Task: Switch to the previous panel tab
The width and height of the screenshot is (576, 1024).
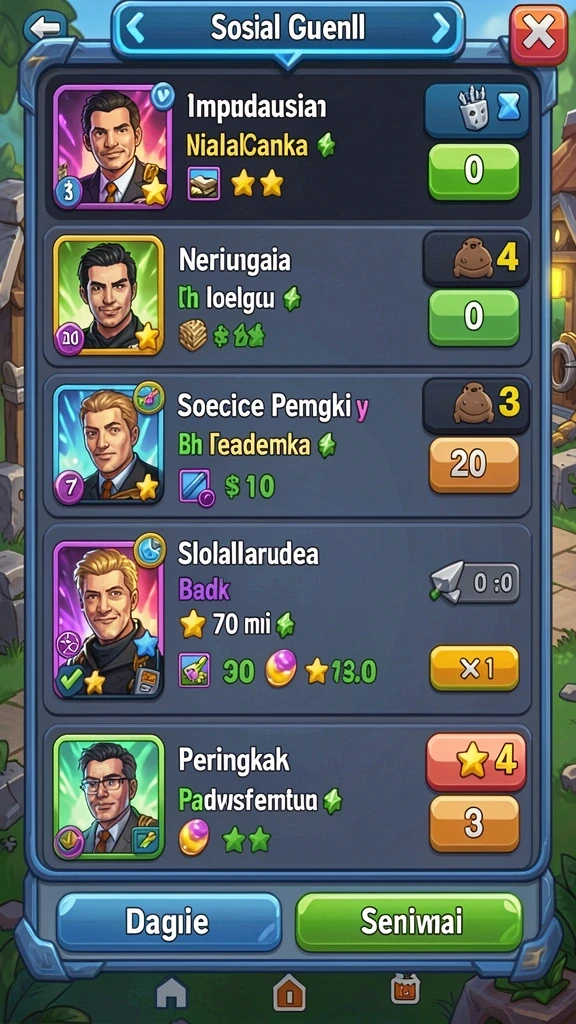Action: [135, 28]
